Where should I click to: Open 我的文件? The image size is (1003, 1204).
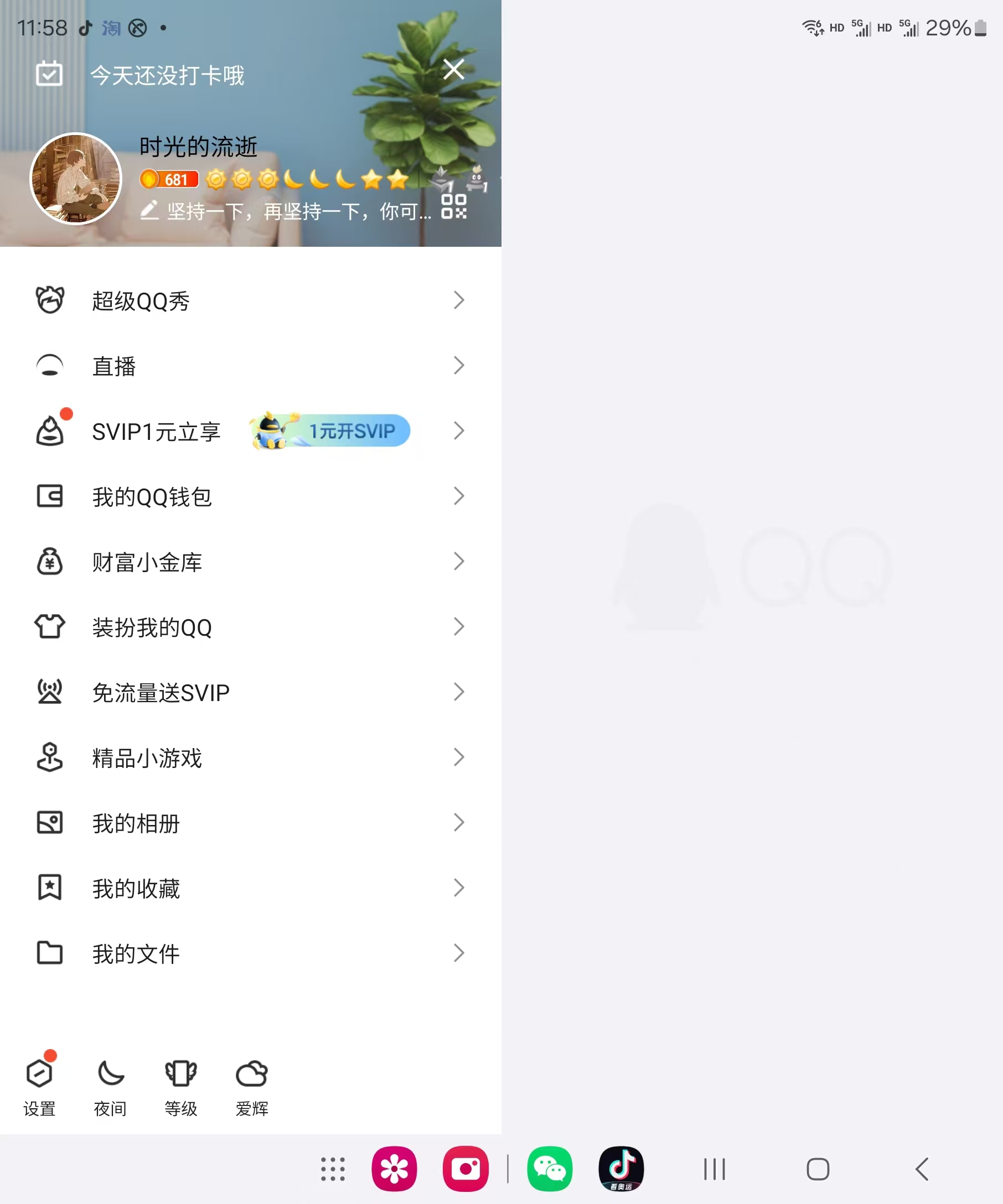(x=250, y=954)
